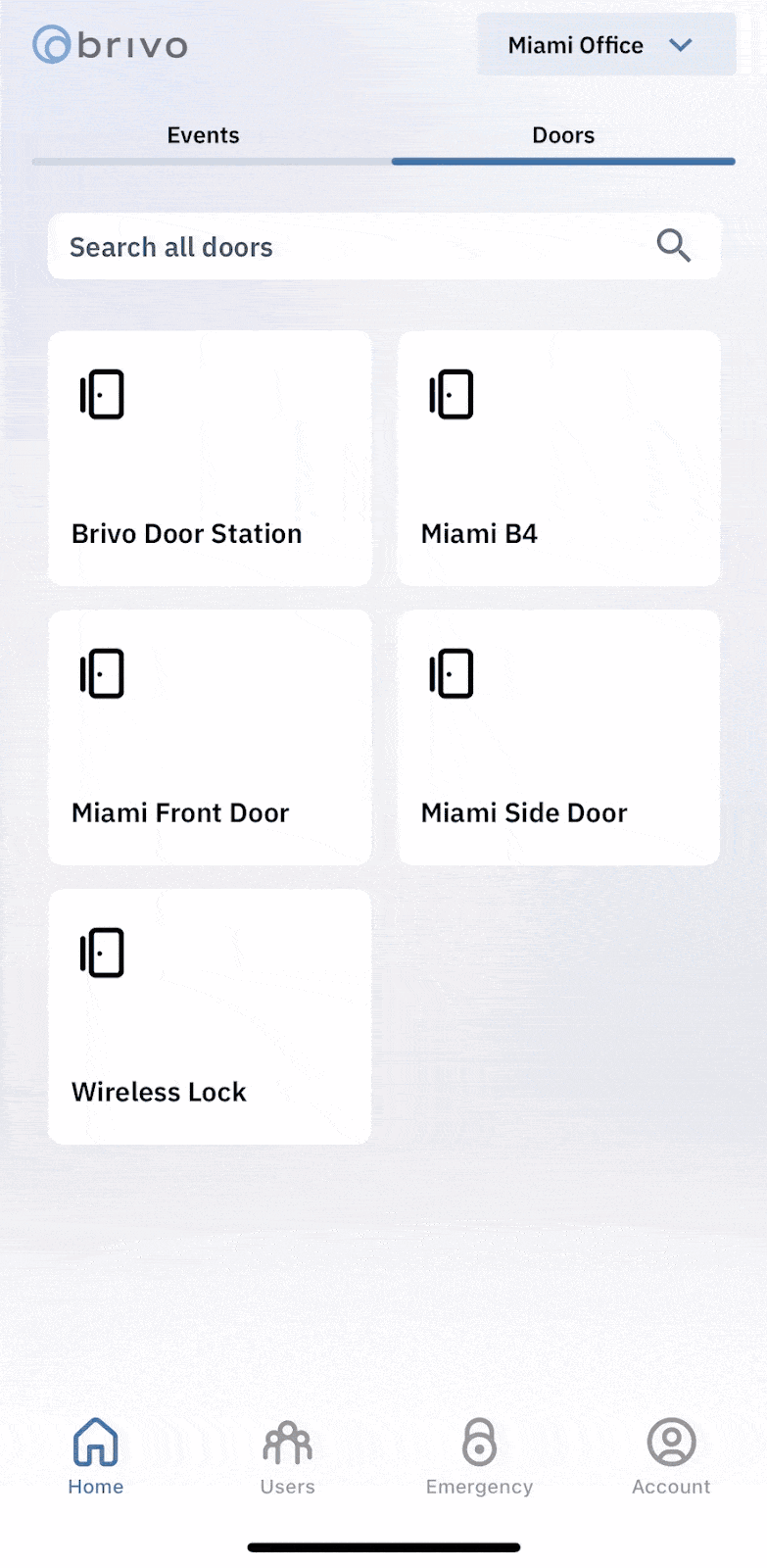Select the door icon on Brivo Door Station card
Image resolution: width=767 pixels, height=1568 pixels.
101,393
